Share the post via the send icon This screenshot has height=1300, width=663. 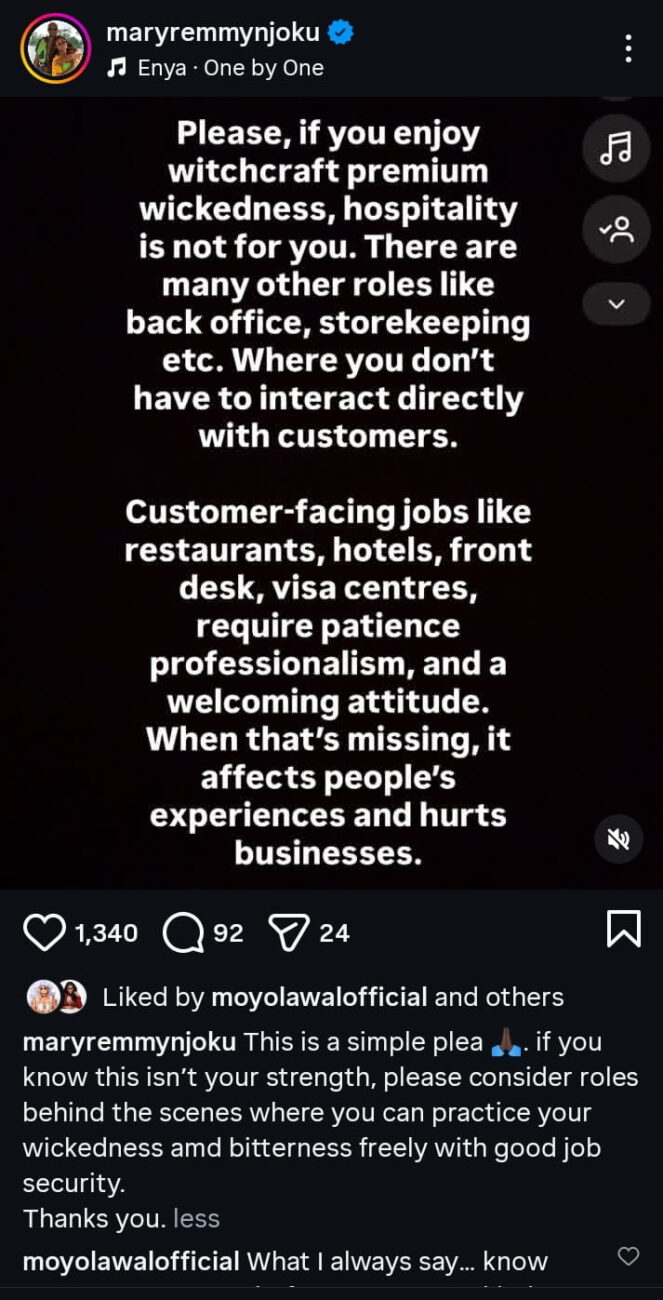point(288,933)
